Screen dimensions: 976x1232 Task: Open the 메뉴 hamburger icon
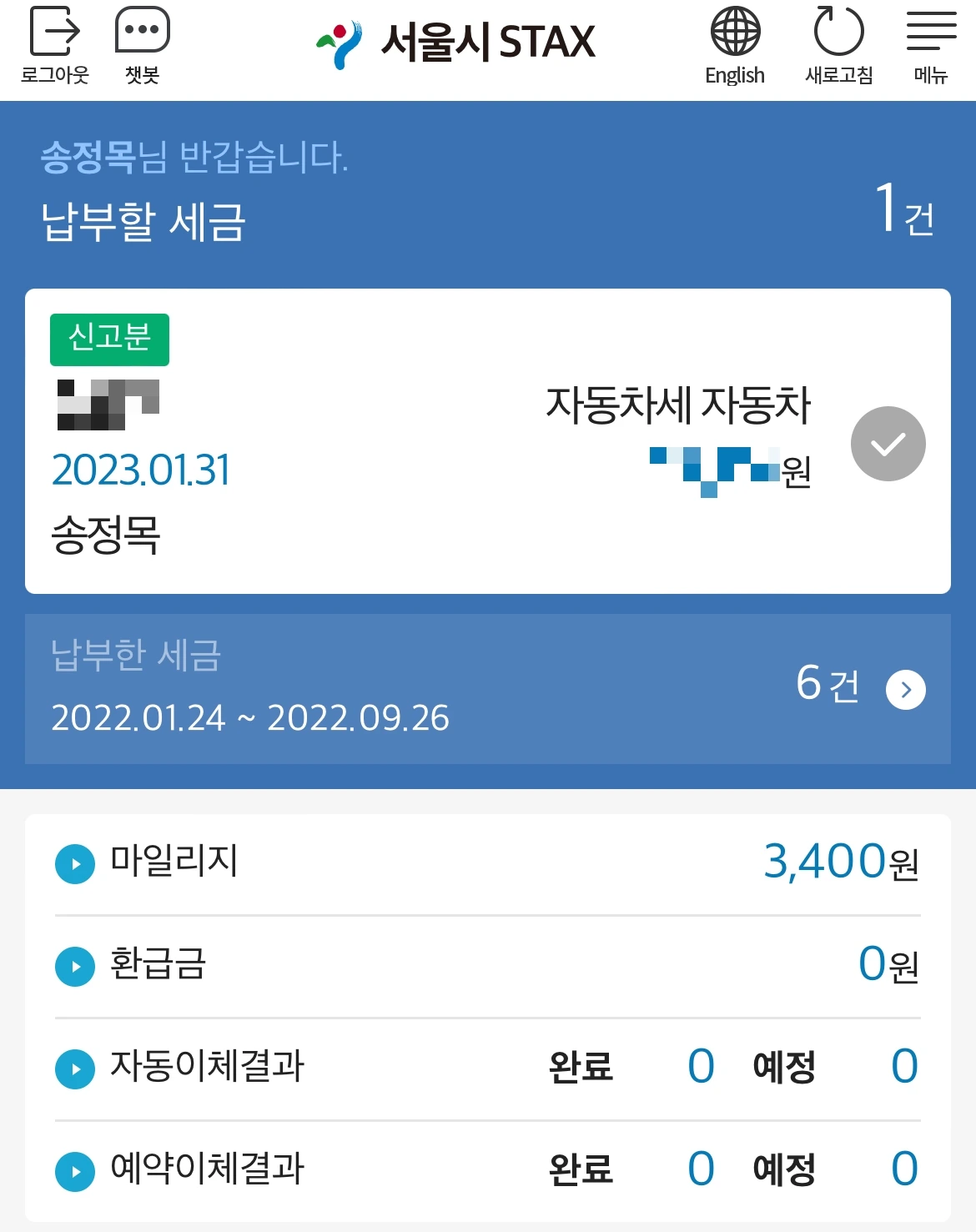click(928, 33)
